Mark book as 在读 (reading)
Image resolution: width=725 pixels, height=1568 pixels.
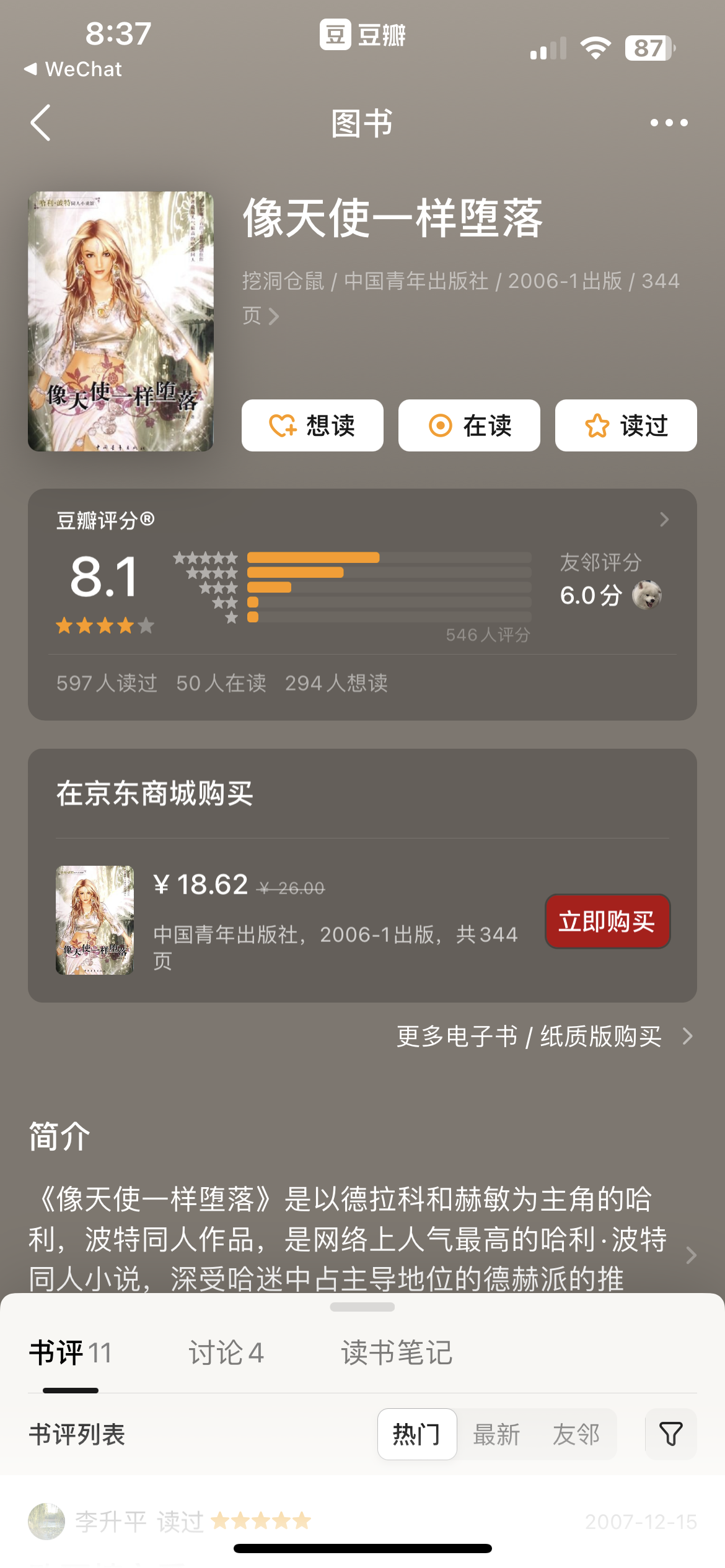click(x=469, y=425)
